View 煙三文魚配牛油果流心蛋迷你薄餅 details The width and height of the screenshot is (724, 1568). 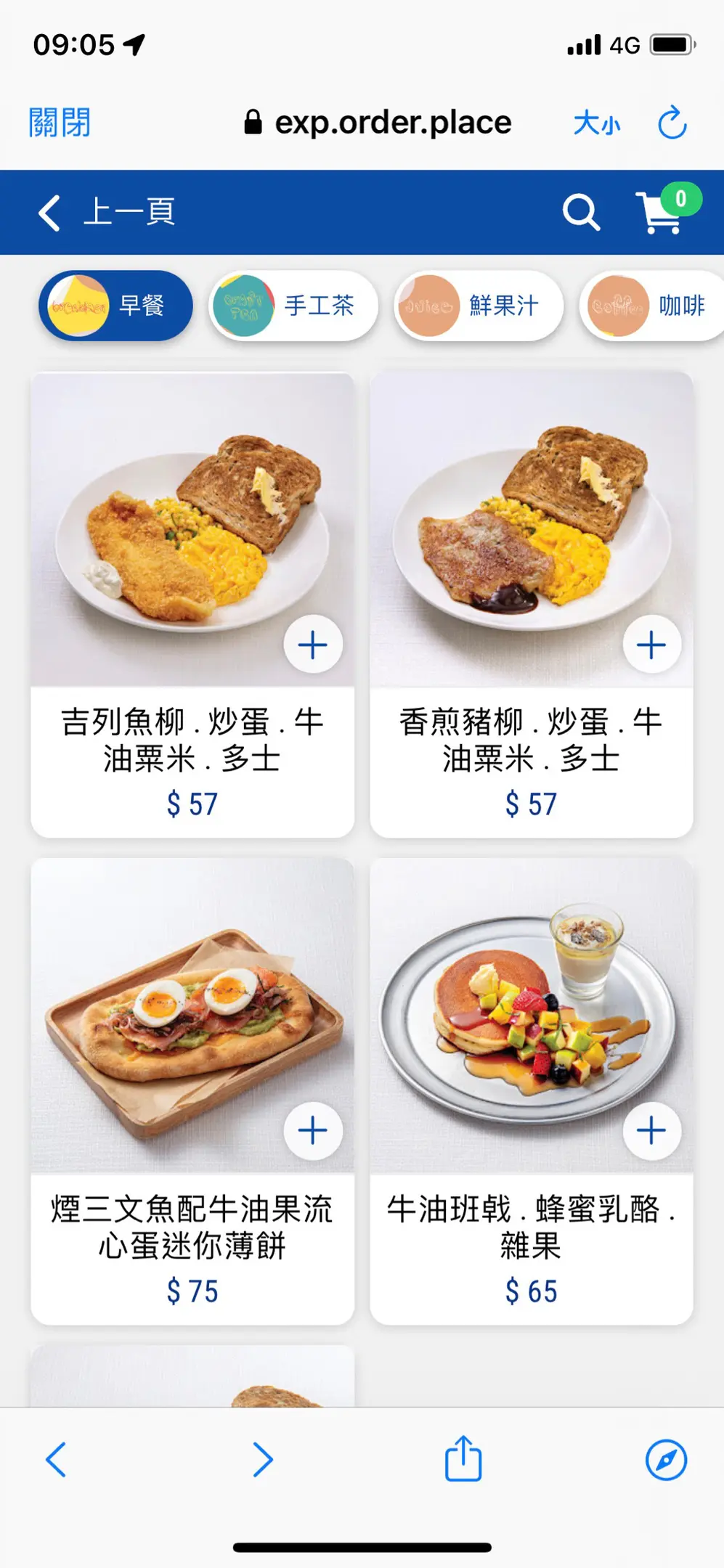pos(192,1227)
